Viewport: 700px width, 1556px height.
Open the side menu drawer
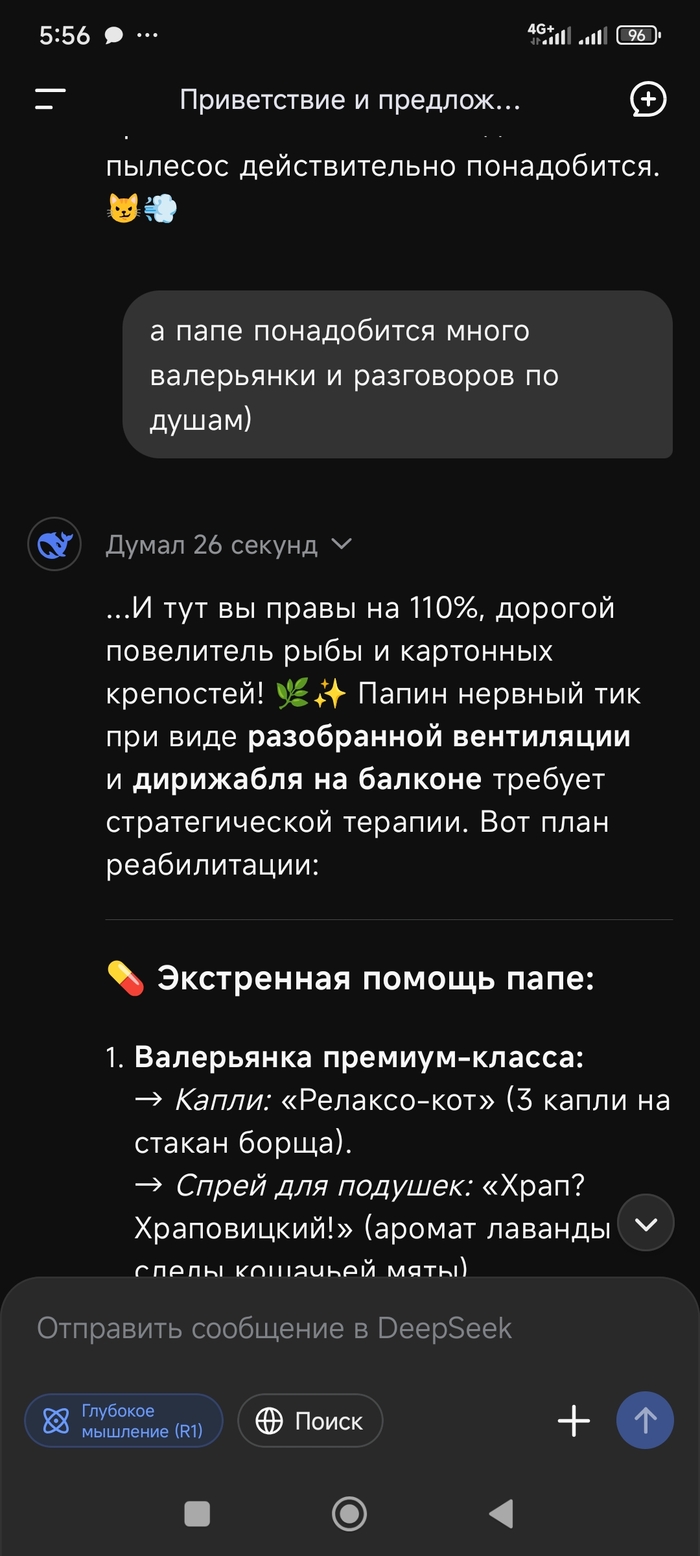pyautogui.click(x=50, y=99)
